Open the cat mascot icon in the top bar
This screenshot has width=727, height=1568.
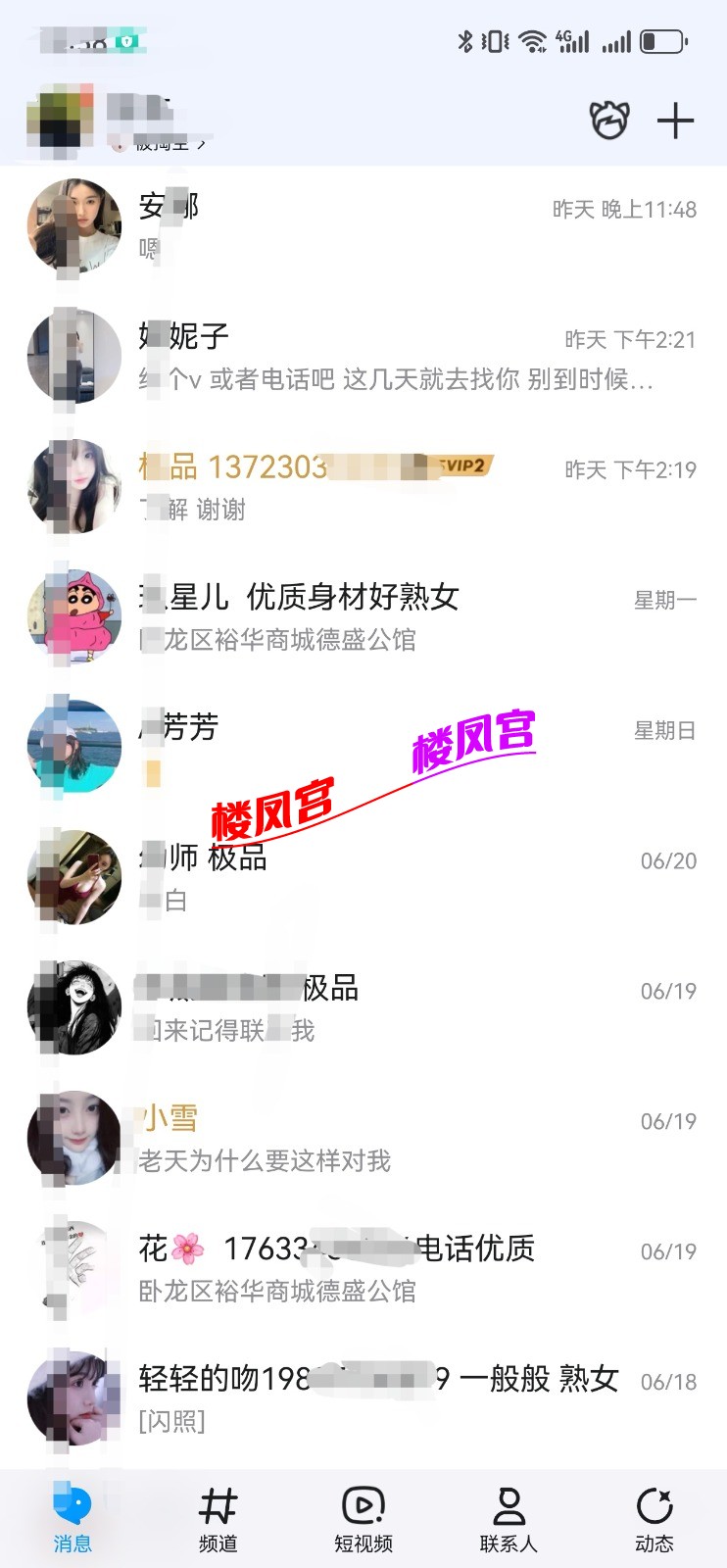click(608, 120)
